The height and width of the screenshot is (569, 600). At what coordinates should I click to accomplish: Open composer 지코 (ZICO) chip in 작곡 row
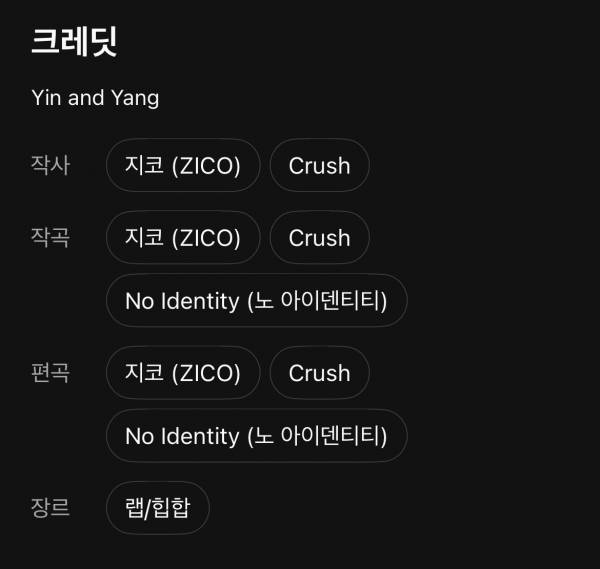pos(183,238)
